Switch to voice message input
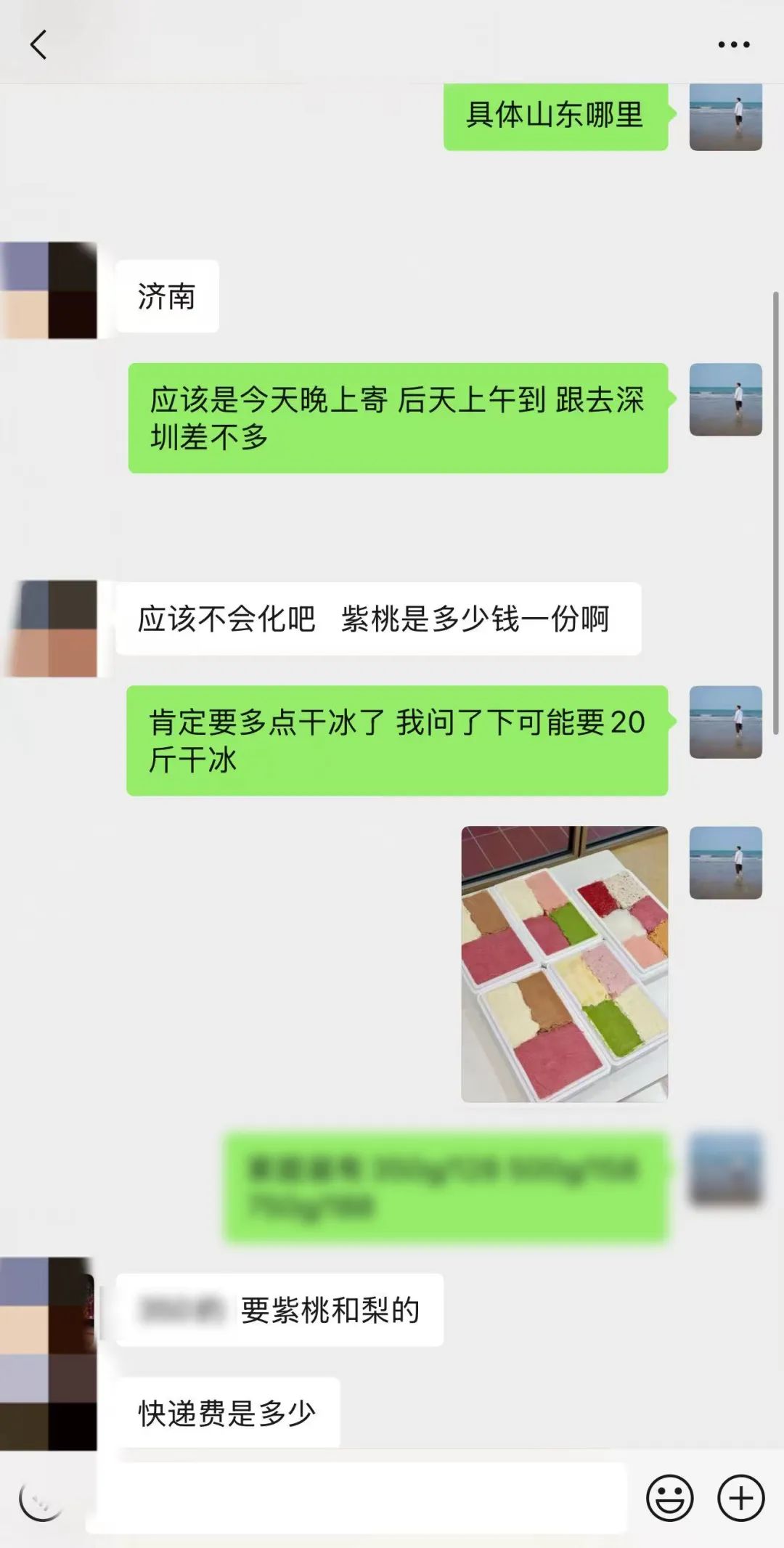The height and width of the screenshot is (1548, 784). [41, 1499]
